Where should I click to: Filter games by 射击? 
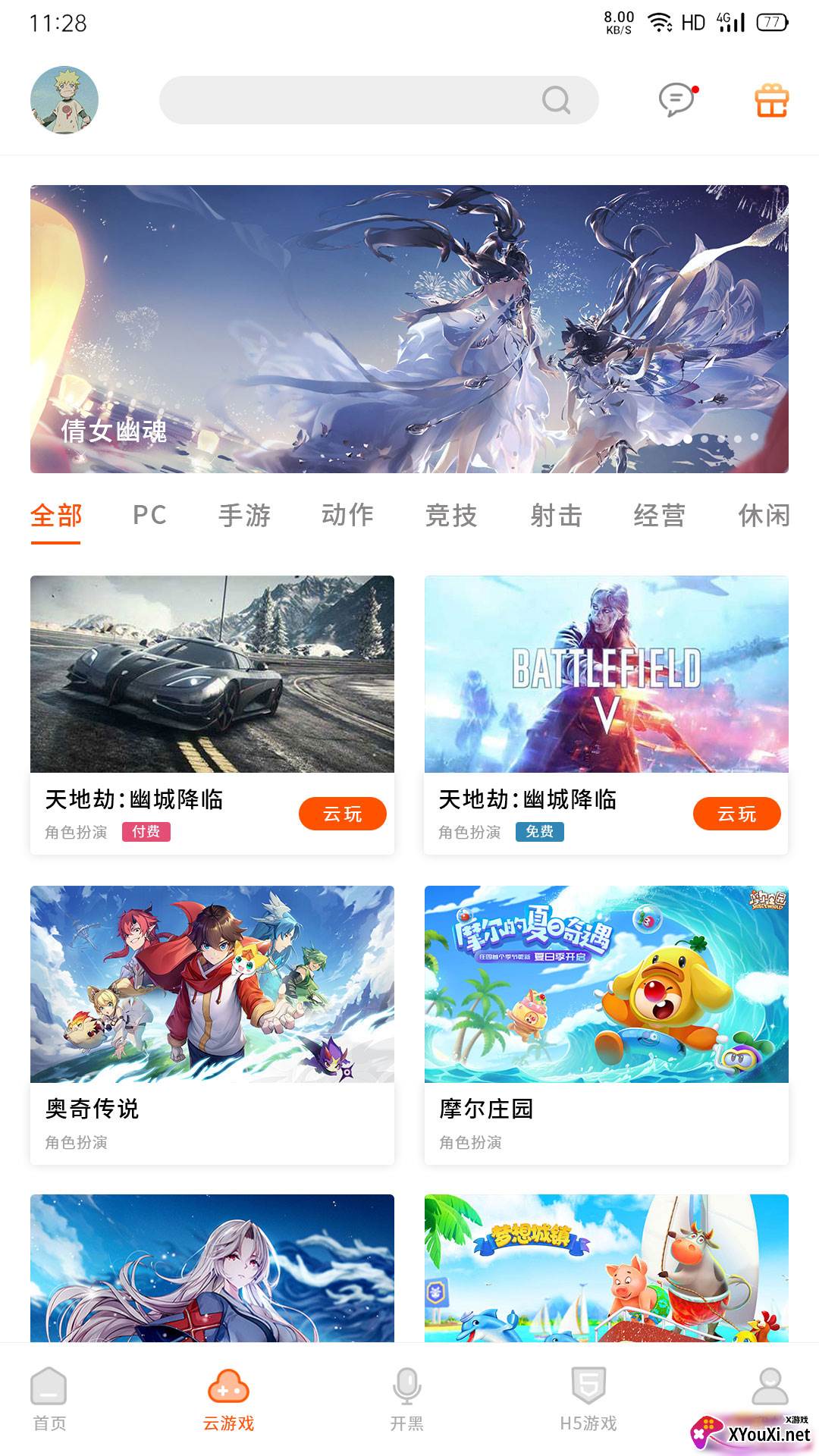coord(556,516)
